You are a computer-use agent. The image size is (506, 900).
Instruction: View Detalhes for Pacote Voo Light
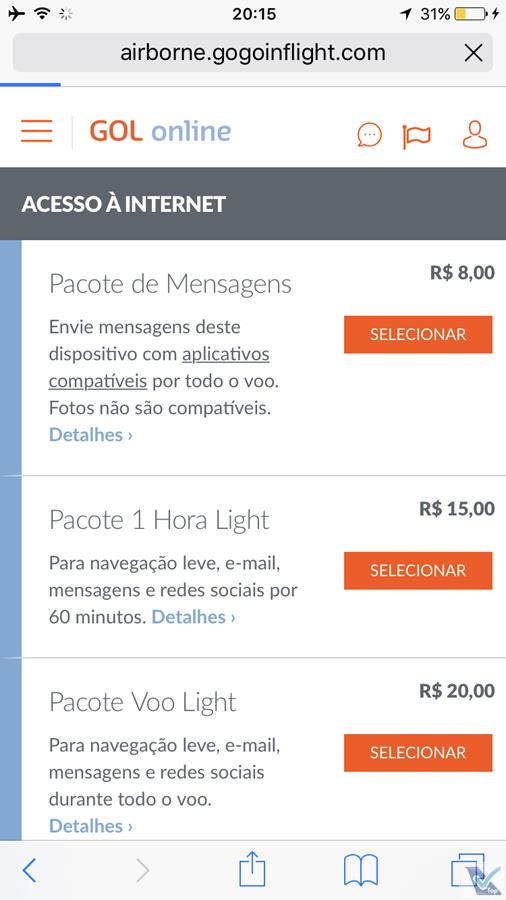coord(91,826)
